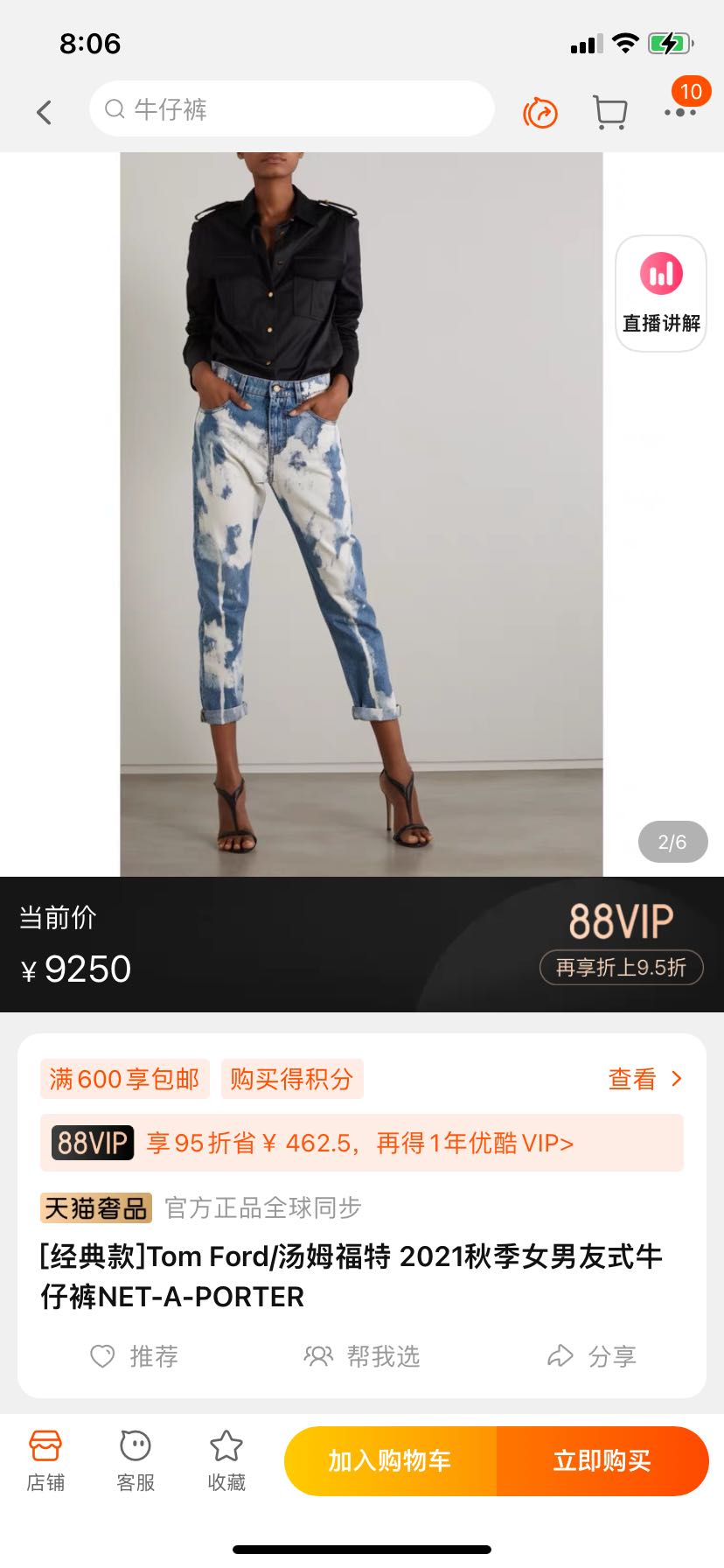Tap 查看 to view promotions
724x1568 pixels.
pyautogui.click(x=645, y=1079)
